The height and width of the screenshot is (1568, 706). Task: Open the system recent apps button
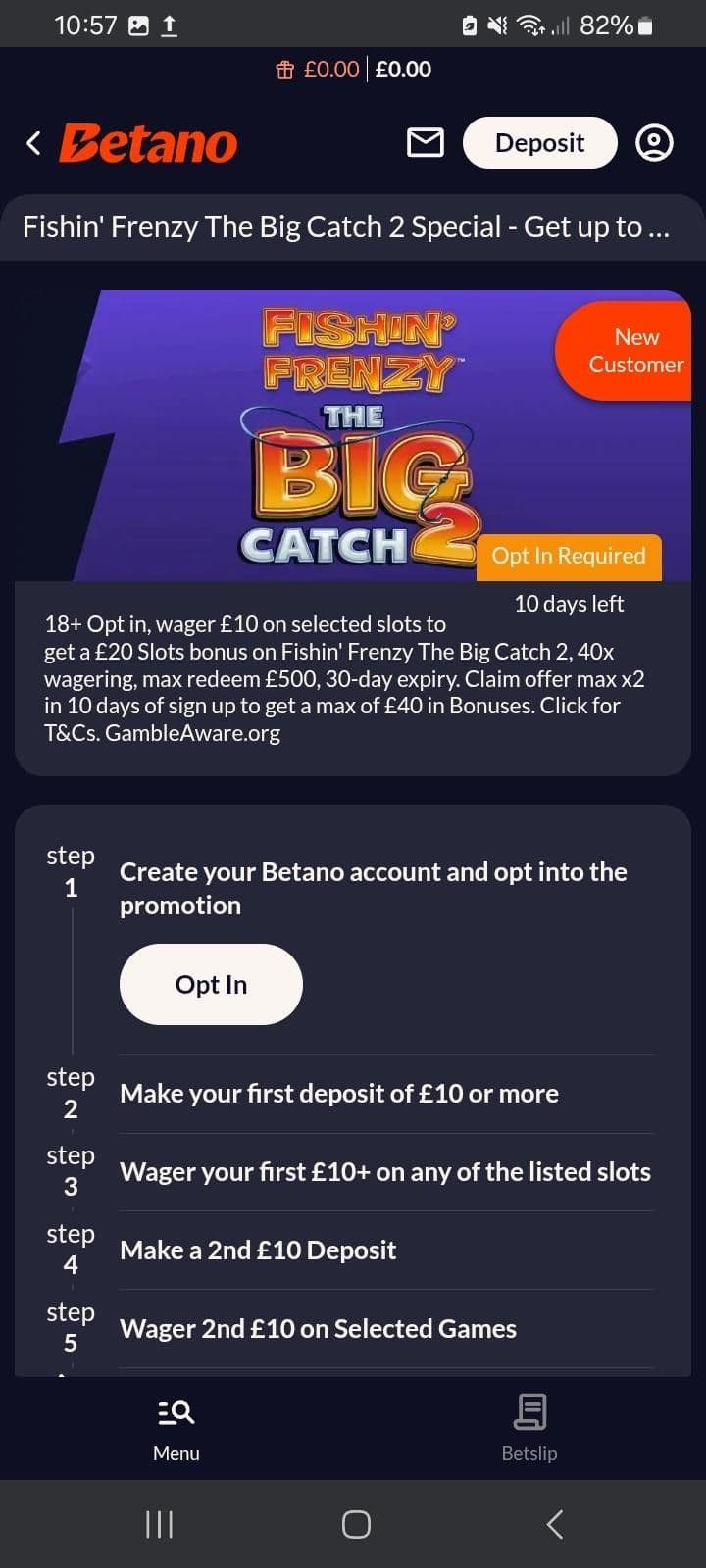pyautogui.click(x=159, y=1524)
